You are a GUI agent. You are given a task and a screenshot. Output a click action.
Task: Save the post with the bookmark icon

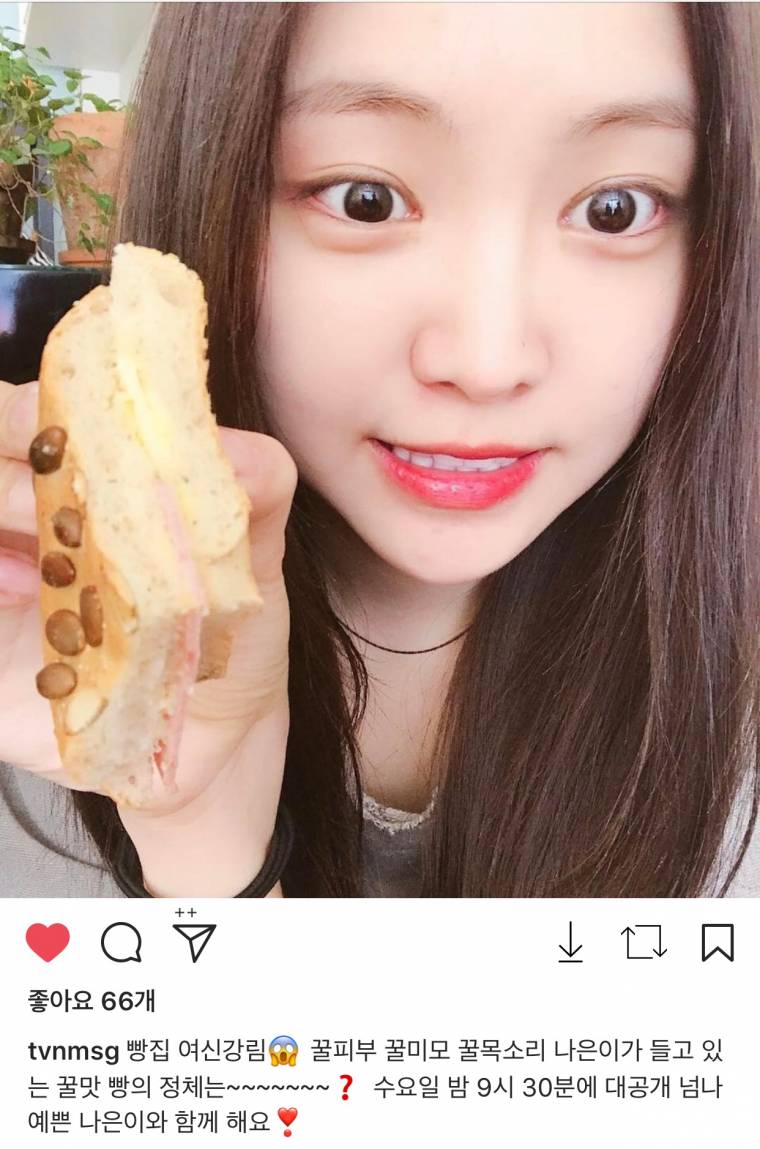(x=717, y=942)
